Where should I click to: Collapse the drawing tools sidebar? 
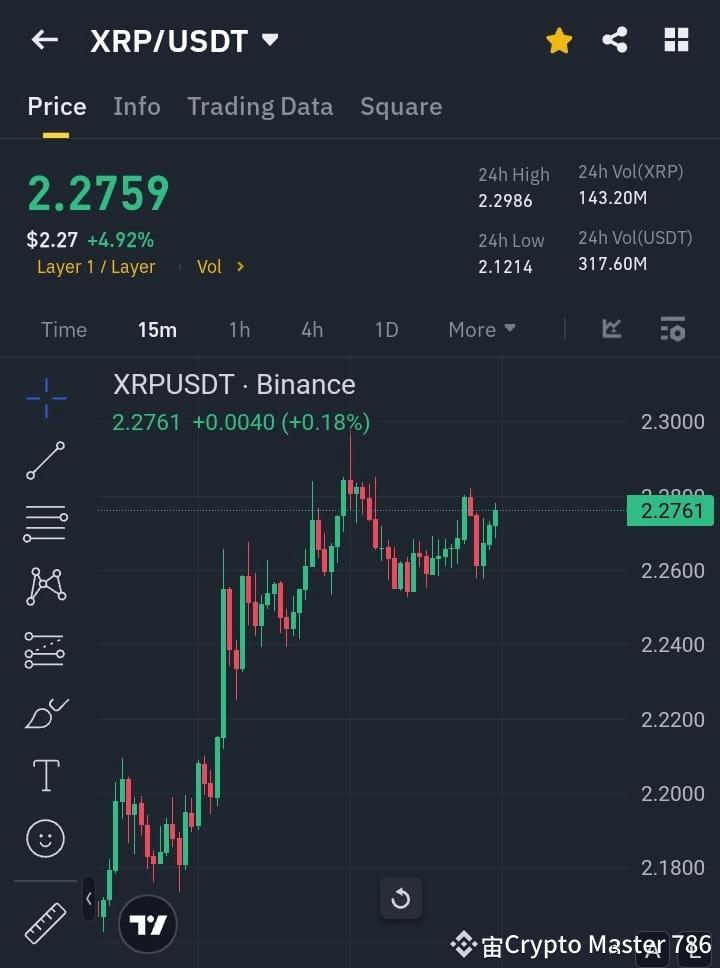pos(88,898)
